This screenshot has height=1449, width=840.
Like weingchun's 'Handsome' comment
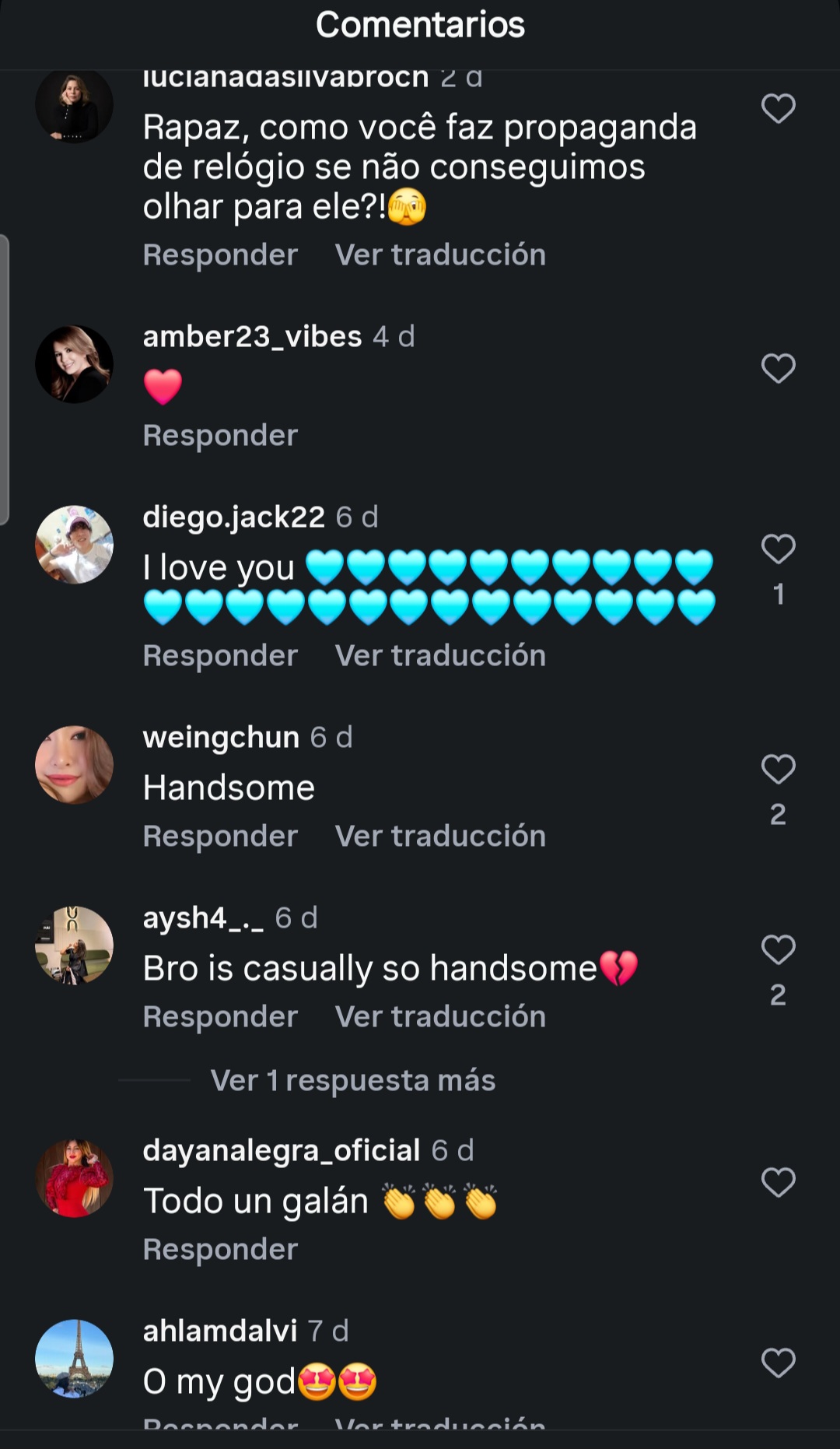click(x=778, y=770)
